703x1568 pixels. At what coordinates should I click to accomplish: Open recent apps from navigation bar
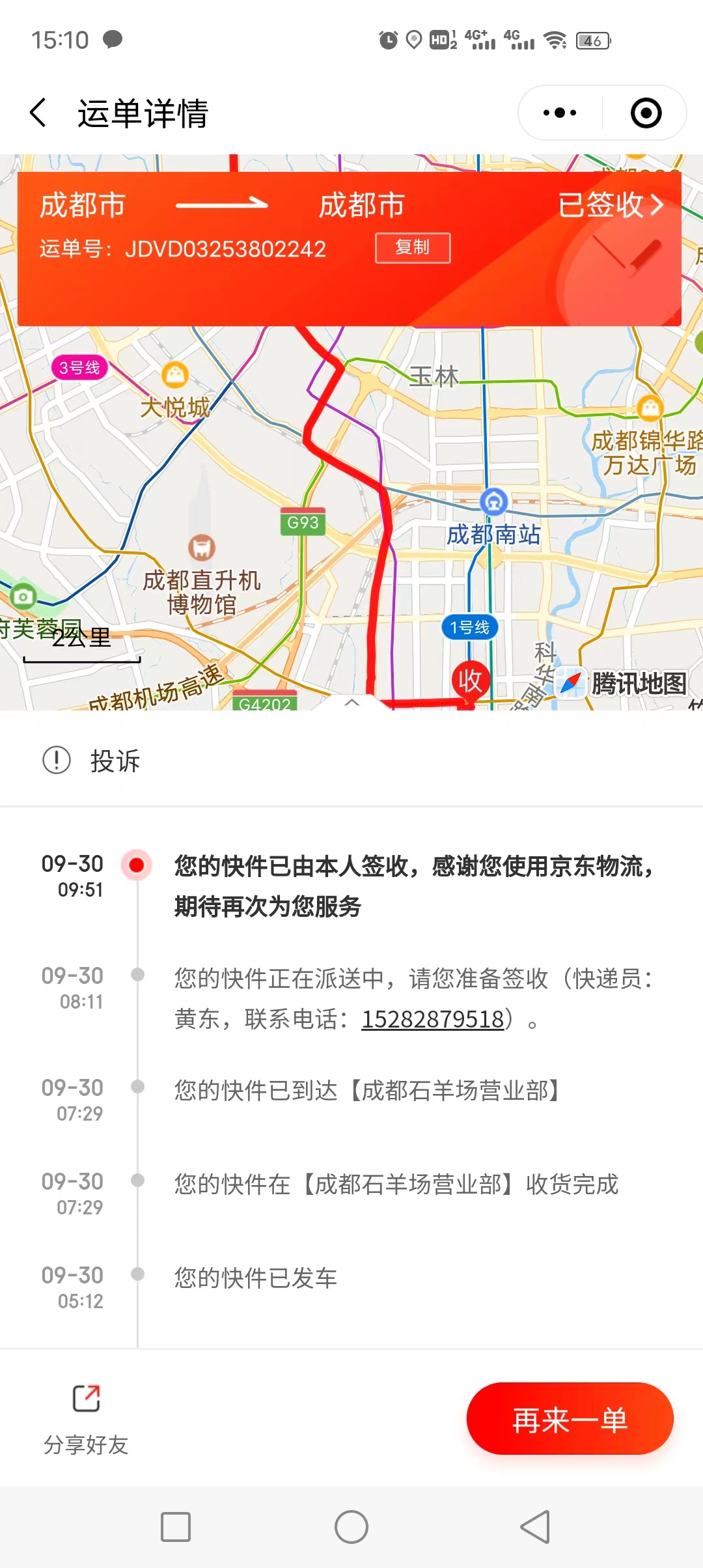(176, 1526)
